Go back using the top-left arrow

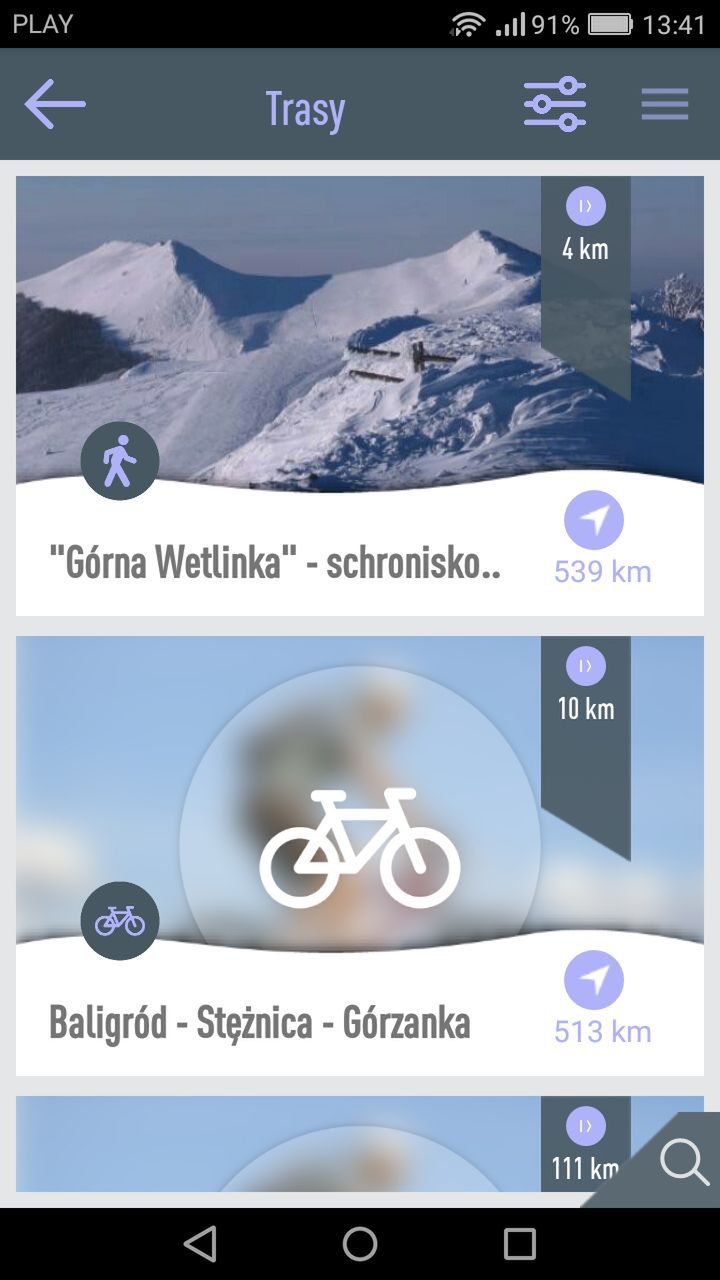[55, 104]
